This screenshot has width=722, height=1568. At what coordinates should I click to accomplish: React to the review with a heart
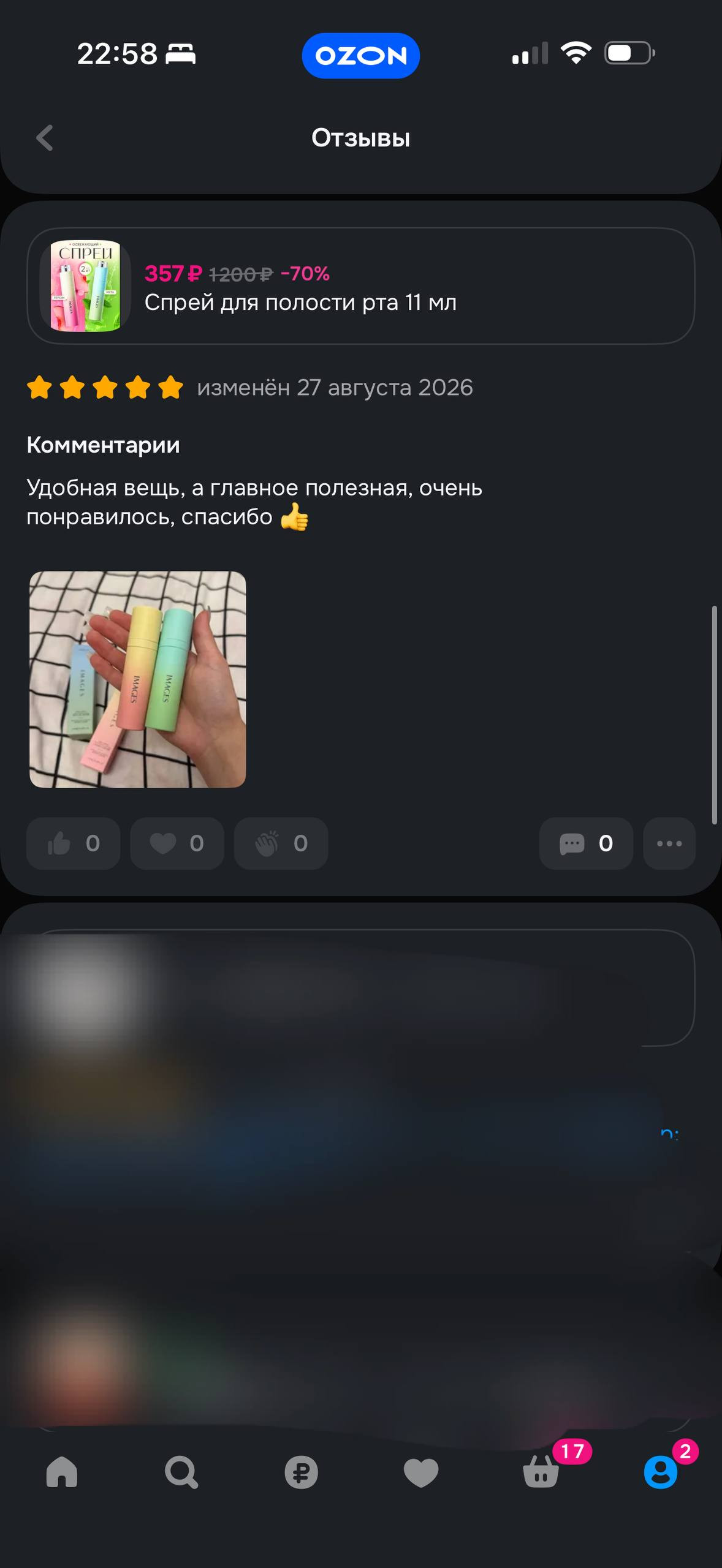click(x=177, y=843)
